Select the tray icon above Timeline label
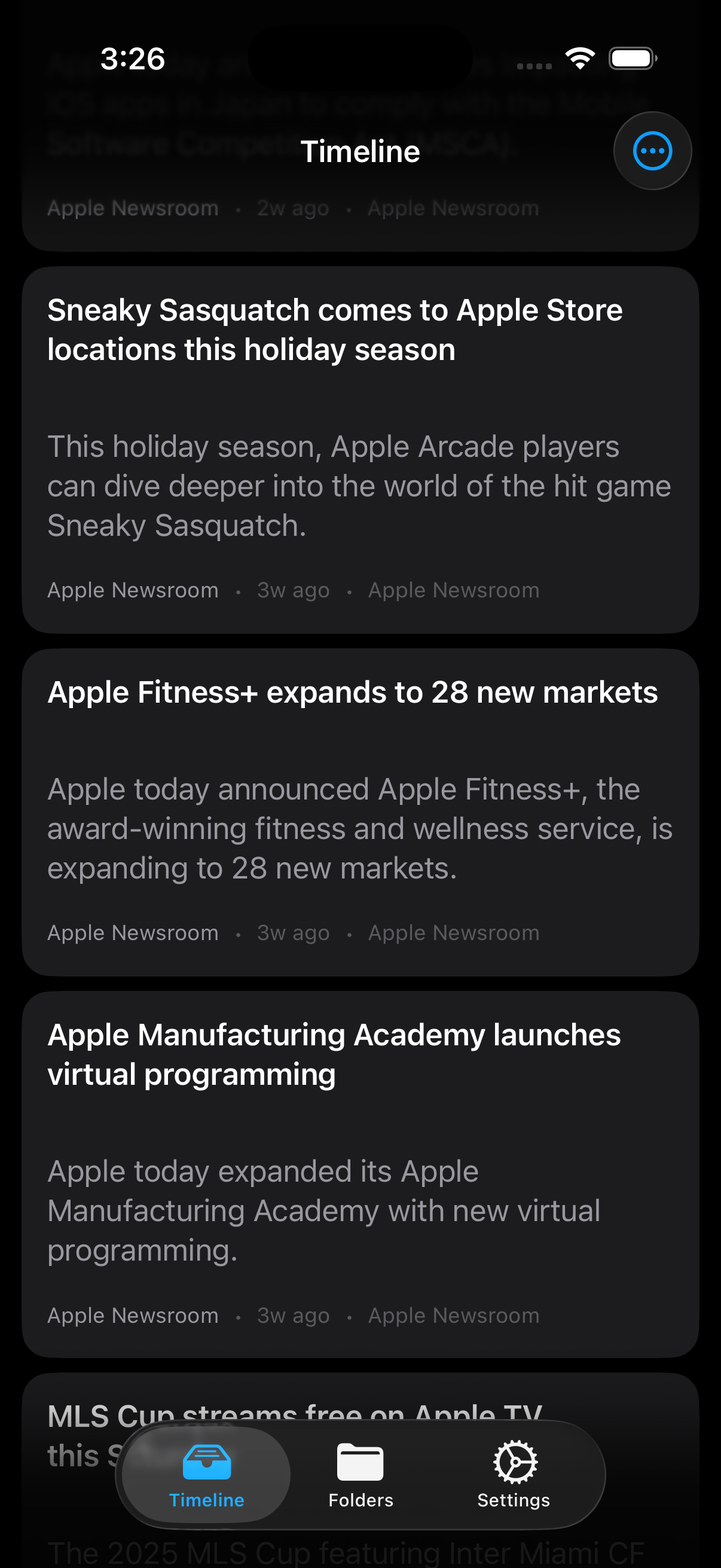This screenshot has width=721, height=1568. click(207, 1461)
